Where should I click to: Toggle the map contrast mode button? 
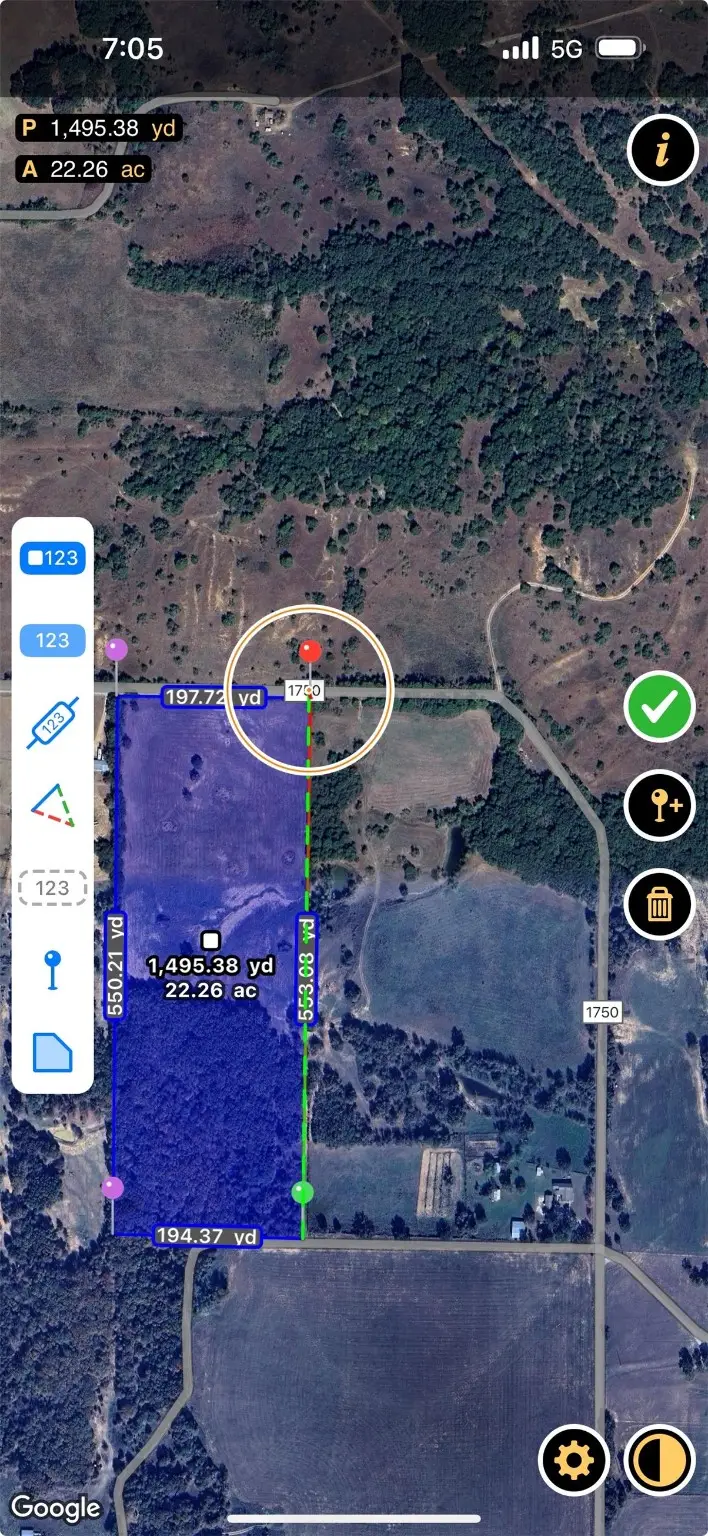(660, 1461)
